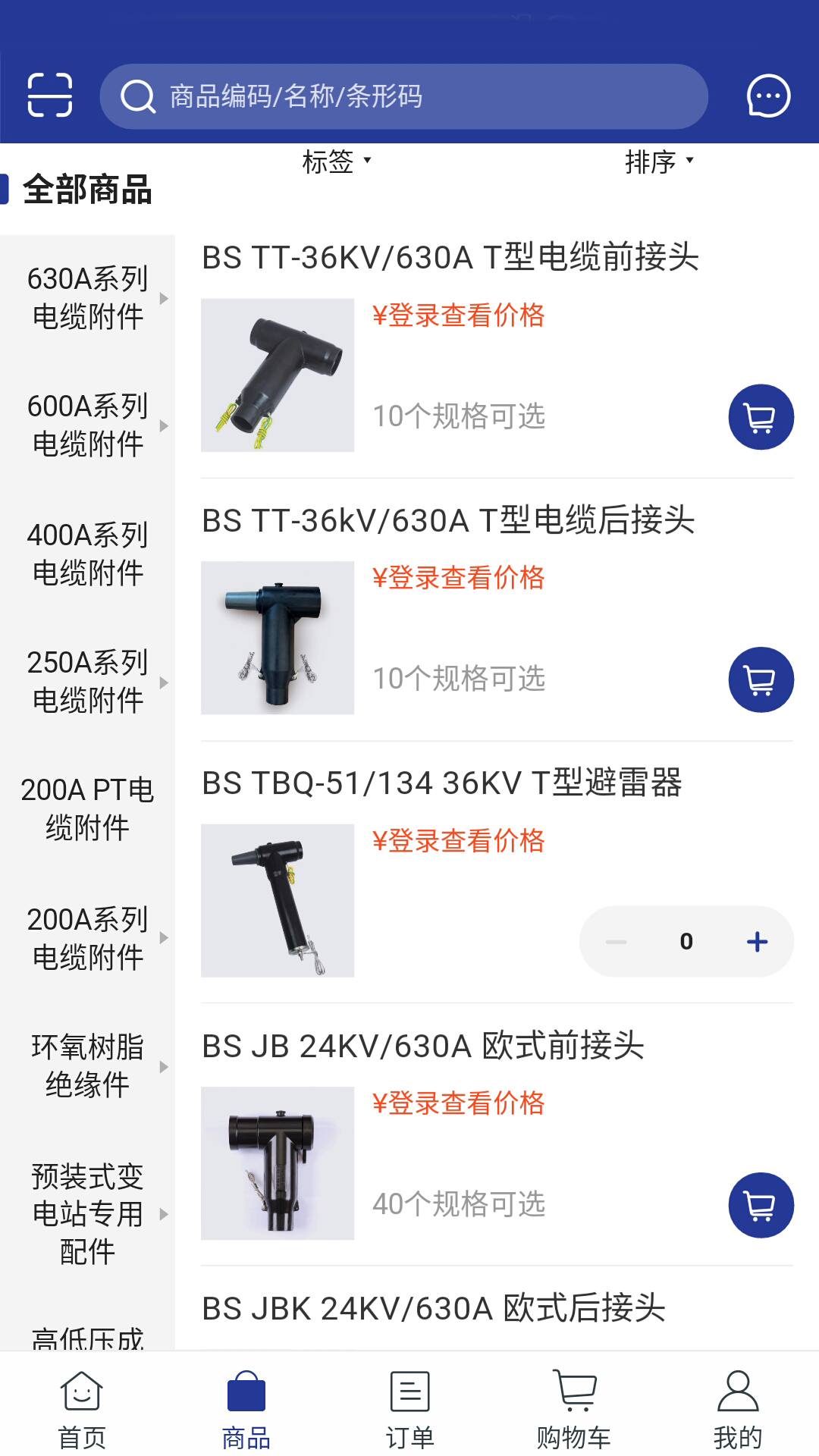Open the messages chat bubble icon
The width and height of the screenshot is (819, 1456).
point(768,96)
